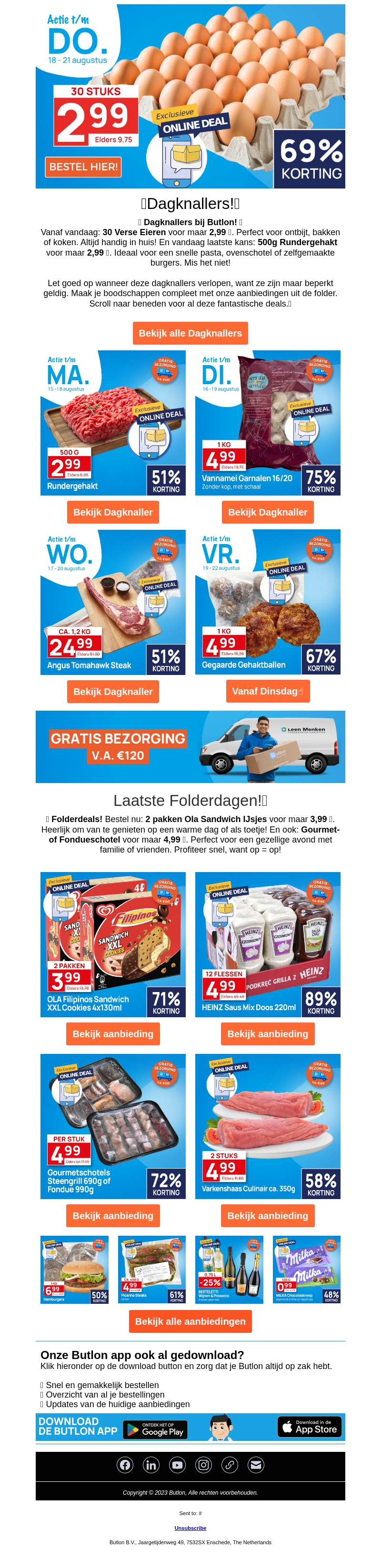Viewport: 381px width, 1568px height.
Task: Download the app from the App Store
Action: coord(309,1427)
